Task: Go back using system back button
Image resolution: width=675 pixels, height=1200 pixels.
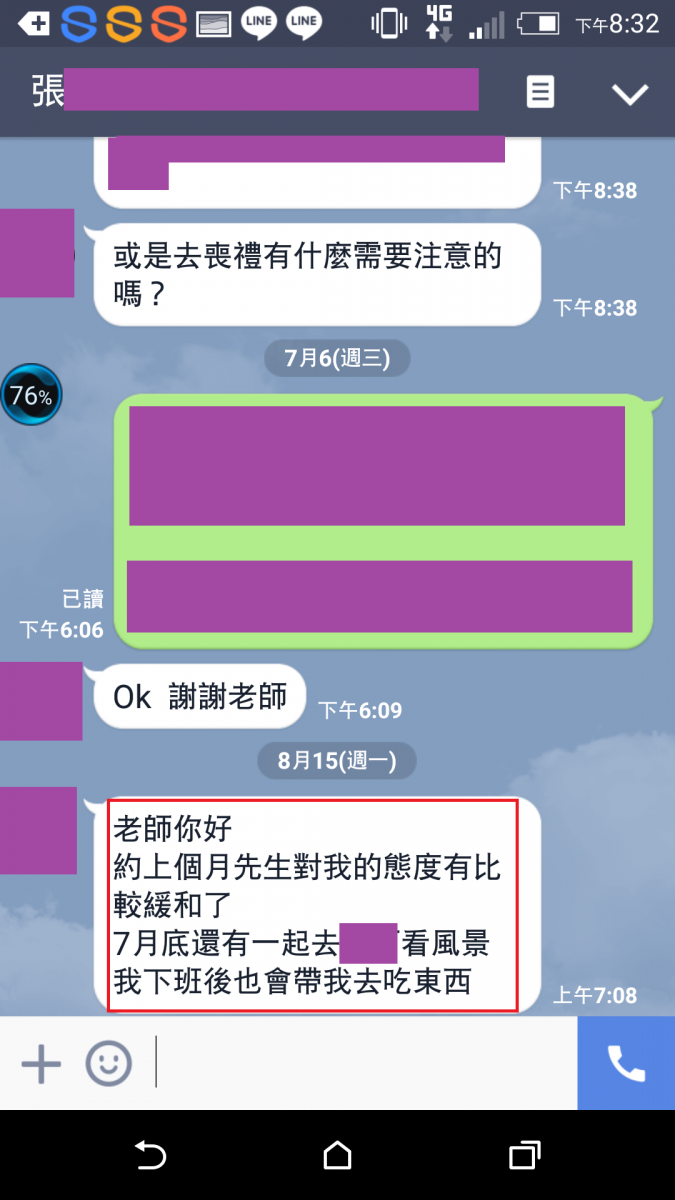Action: coord(150,1156)
